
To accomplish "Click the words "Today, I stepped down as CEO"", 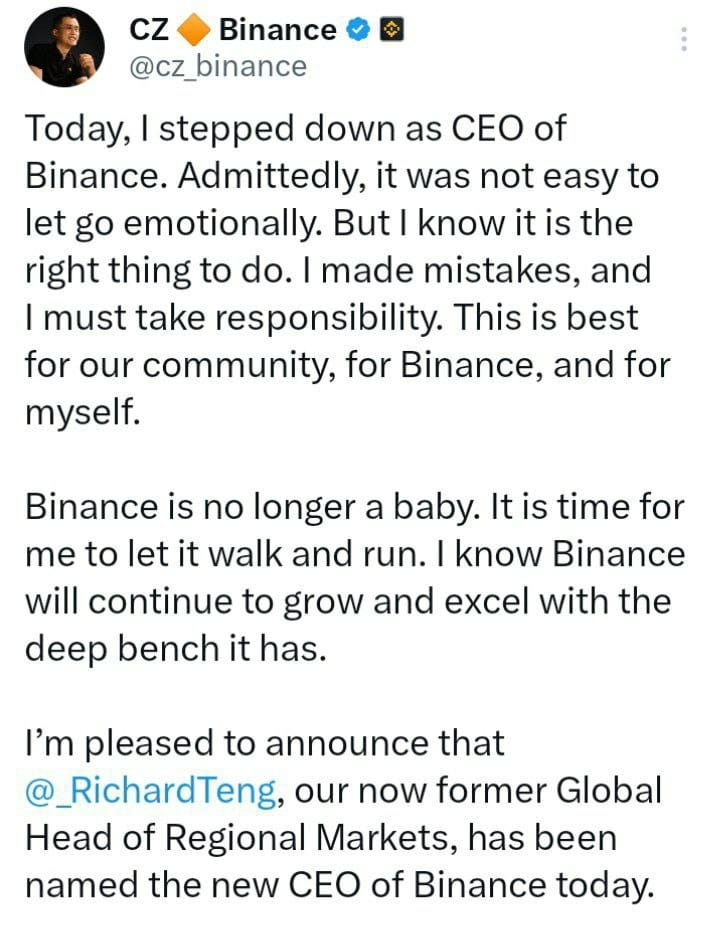I will coord(280,127).
